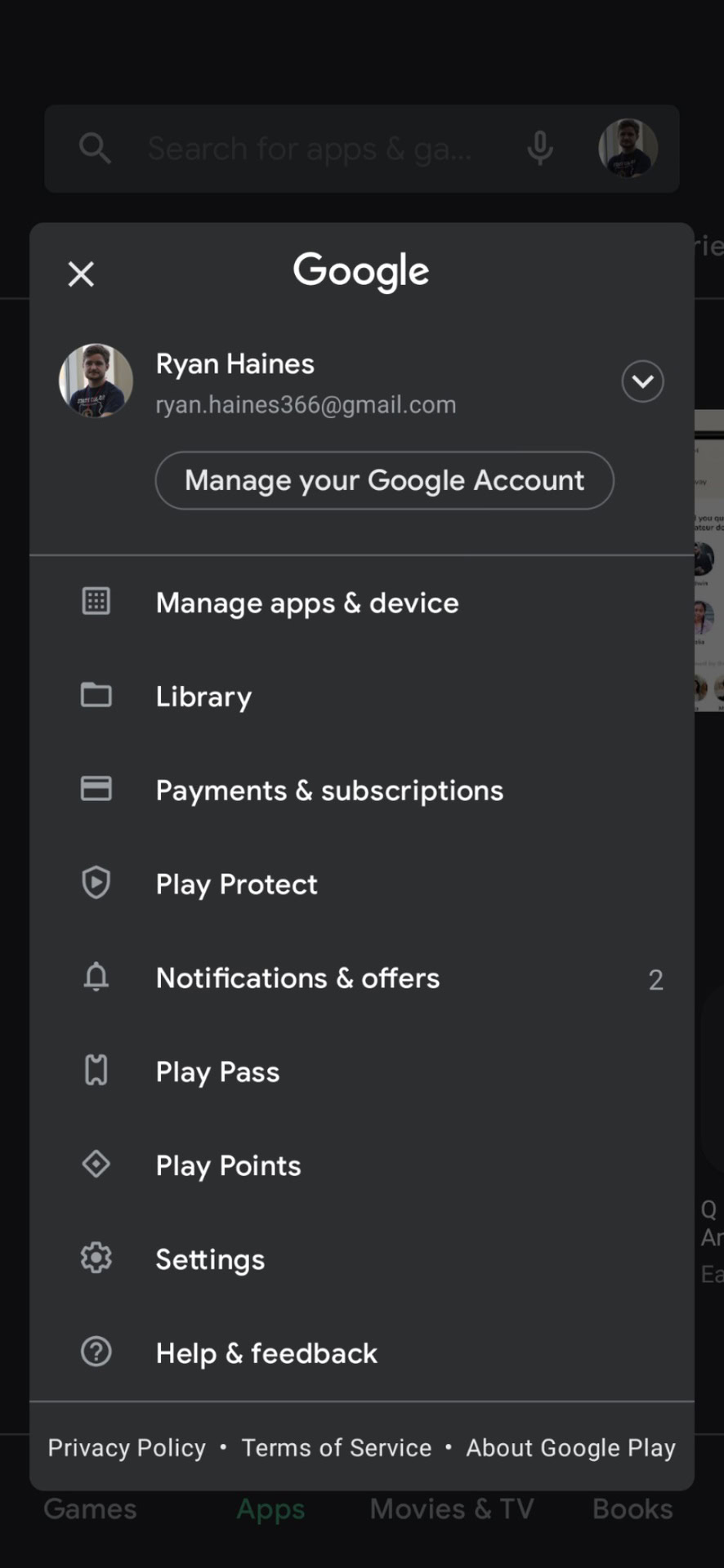Close the Google account dialog
The height and width of the screenshot is (1568, 724).
[x=81, y=274]
